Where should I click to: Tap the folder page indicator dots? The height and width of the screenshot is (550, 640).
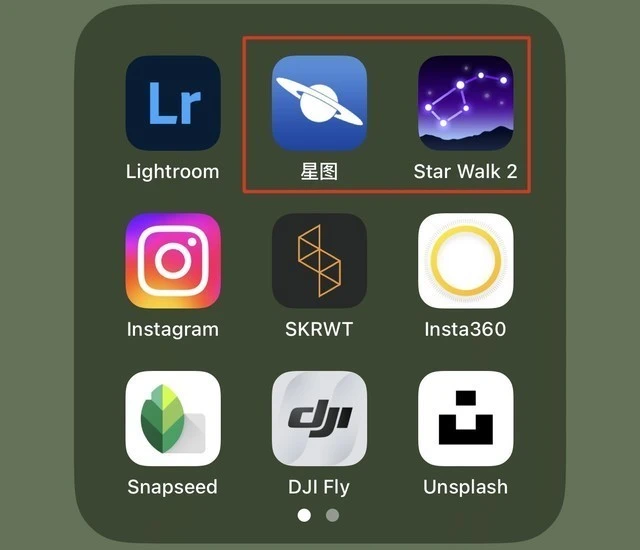click(319, 515)
